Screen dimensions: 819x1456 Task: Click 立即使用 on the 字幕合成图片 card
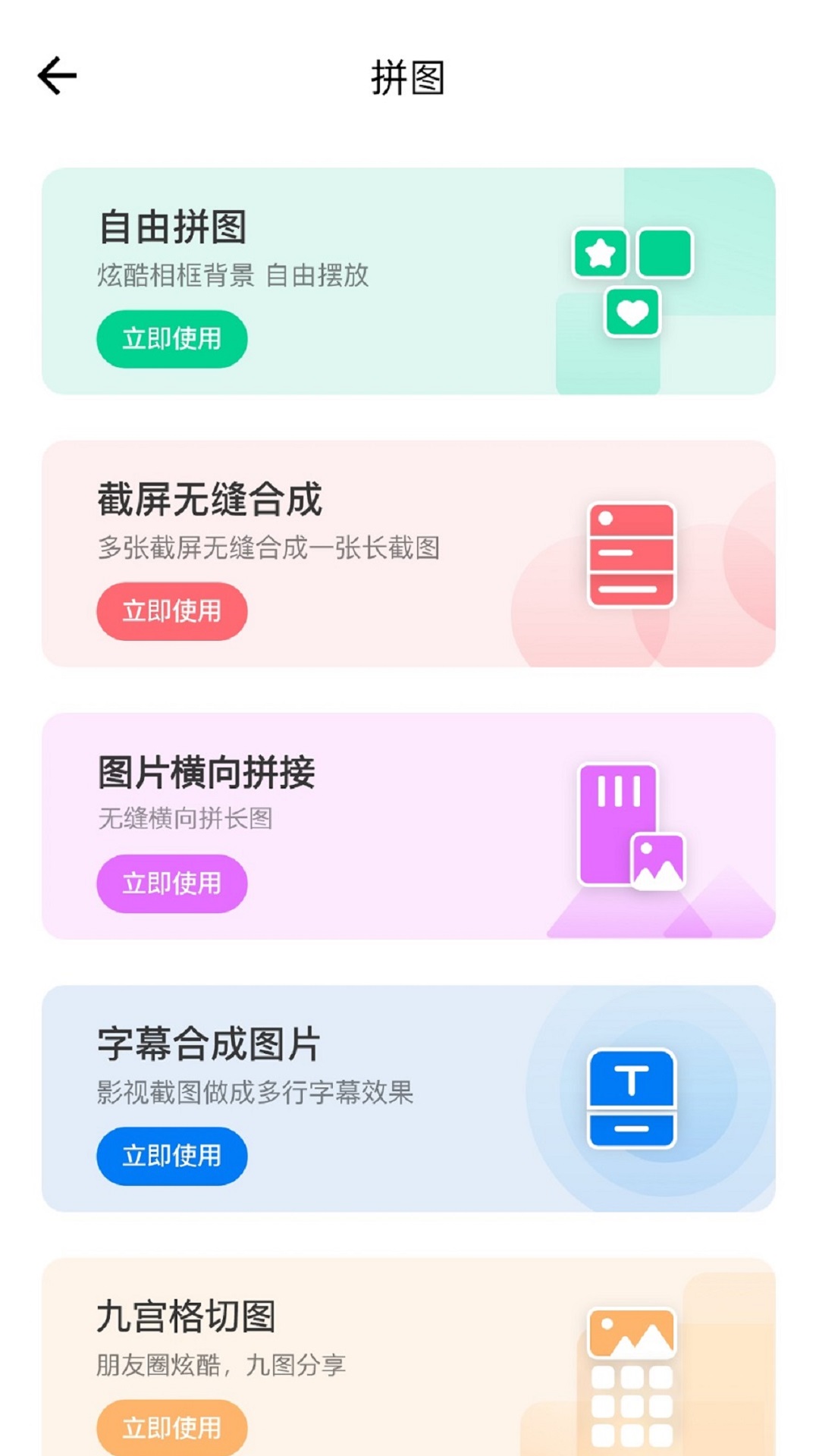click(171, 1156)
